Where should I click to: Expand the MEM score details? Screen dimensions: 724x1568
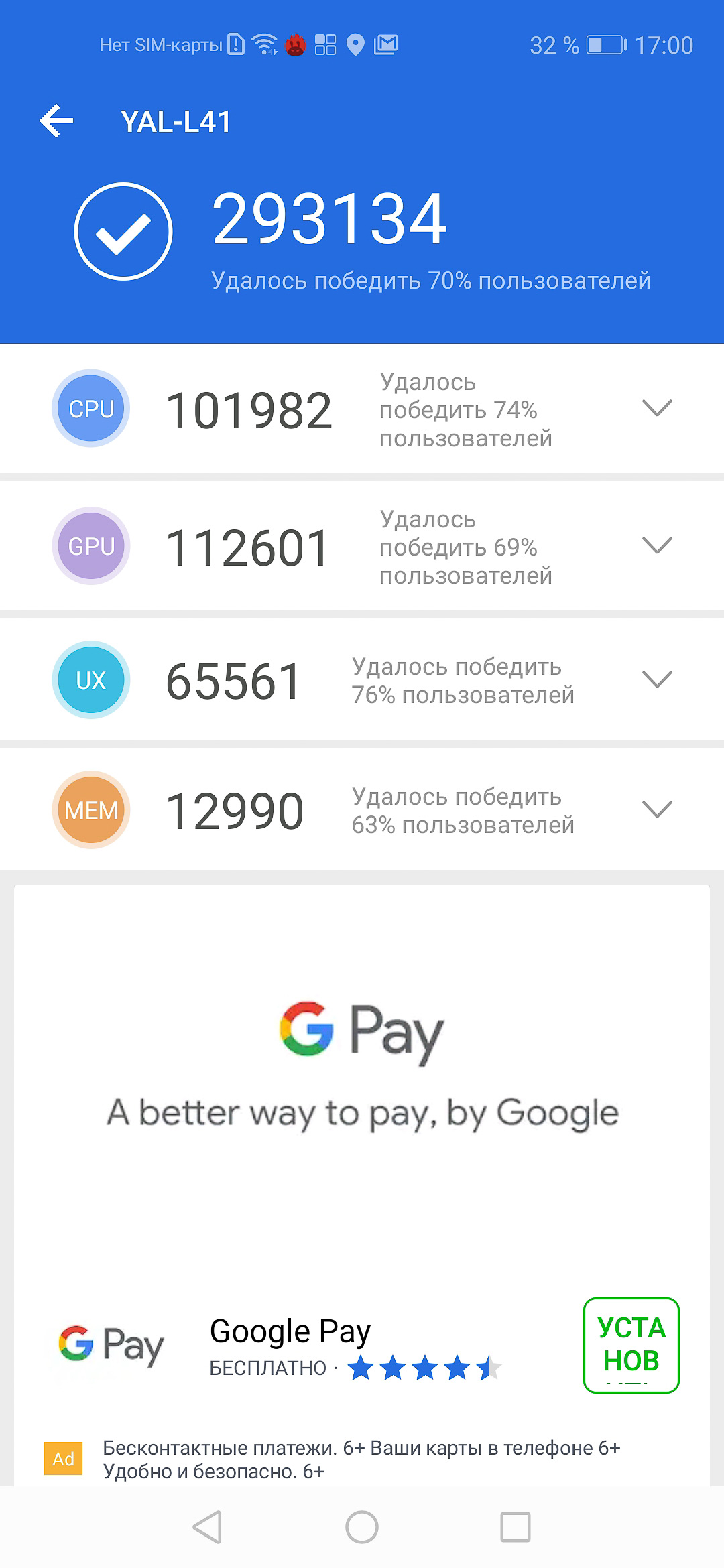click(x=657, y=809)
